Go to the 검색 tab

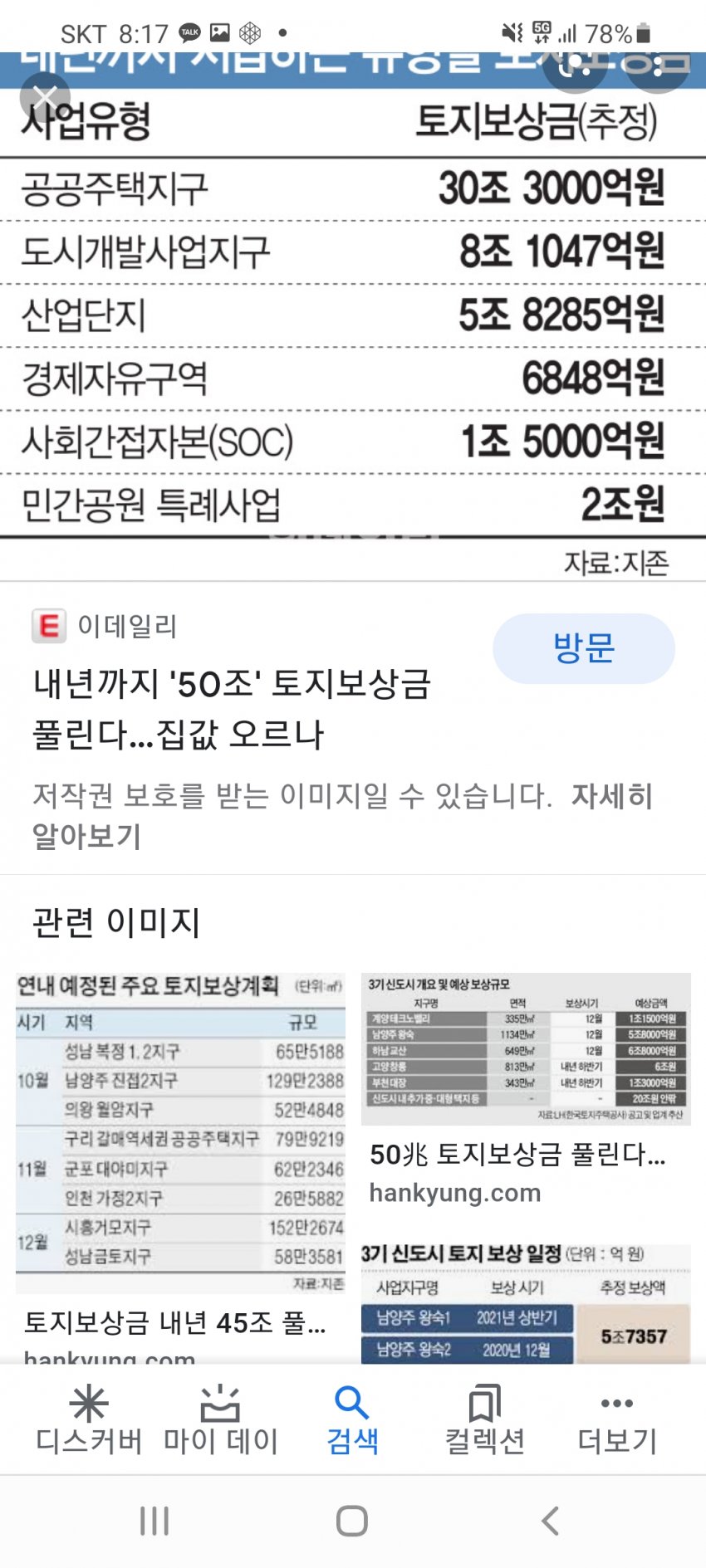[x=352, y=1419]
